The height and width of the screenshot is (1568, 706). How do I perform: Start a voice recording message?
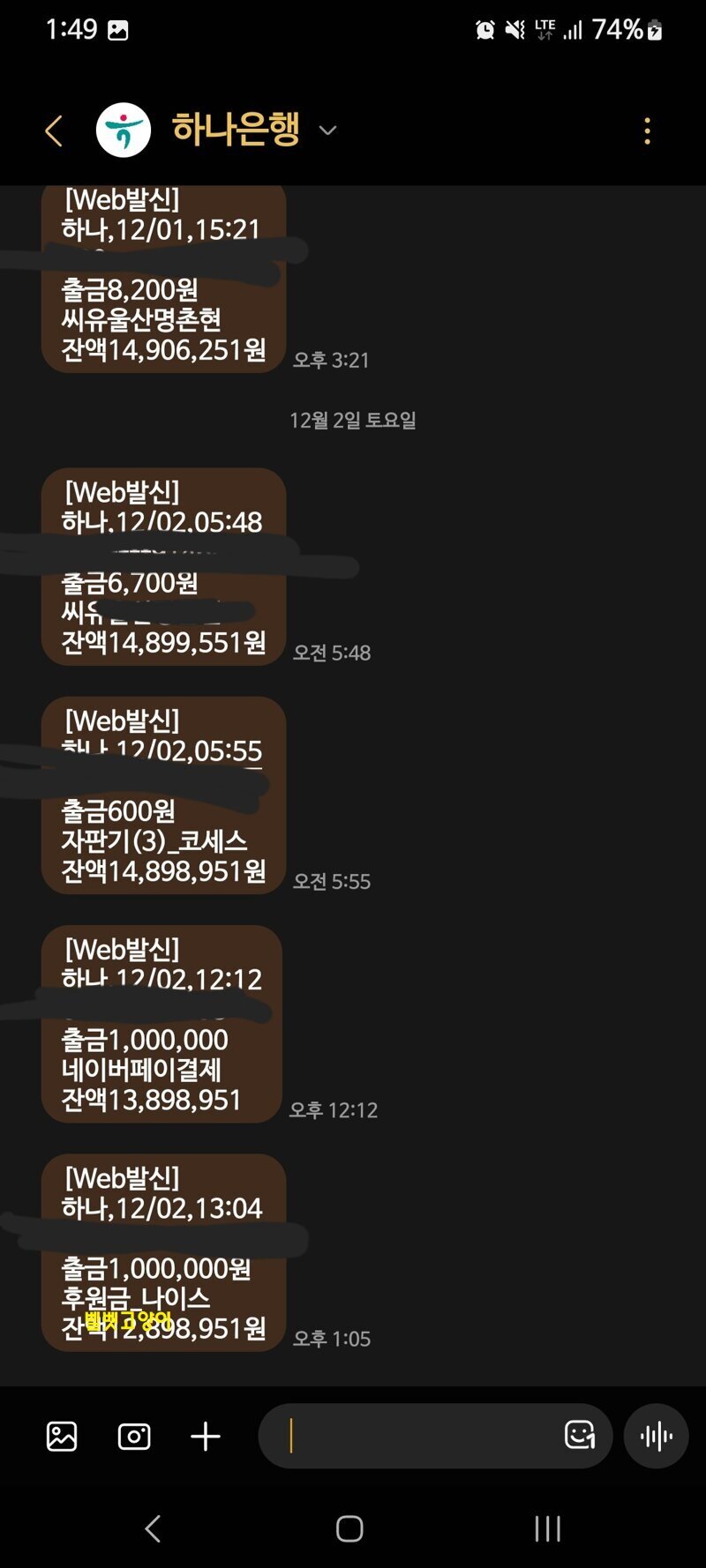[x=656, y=1437]
